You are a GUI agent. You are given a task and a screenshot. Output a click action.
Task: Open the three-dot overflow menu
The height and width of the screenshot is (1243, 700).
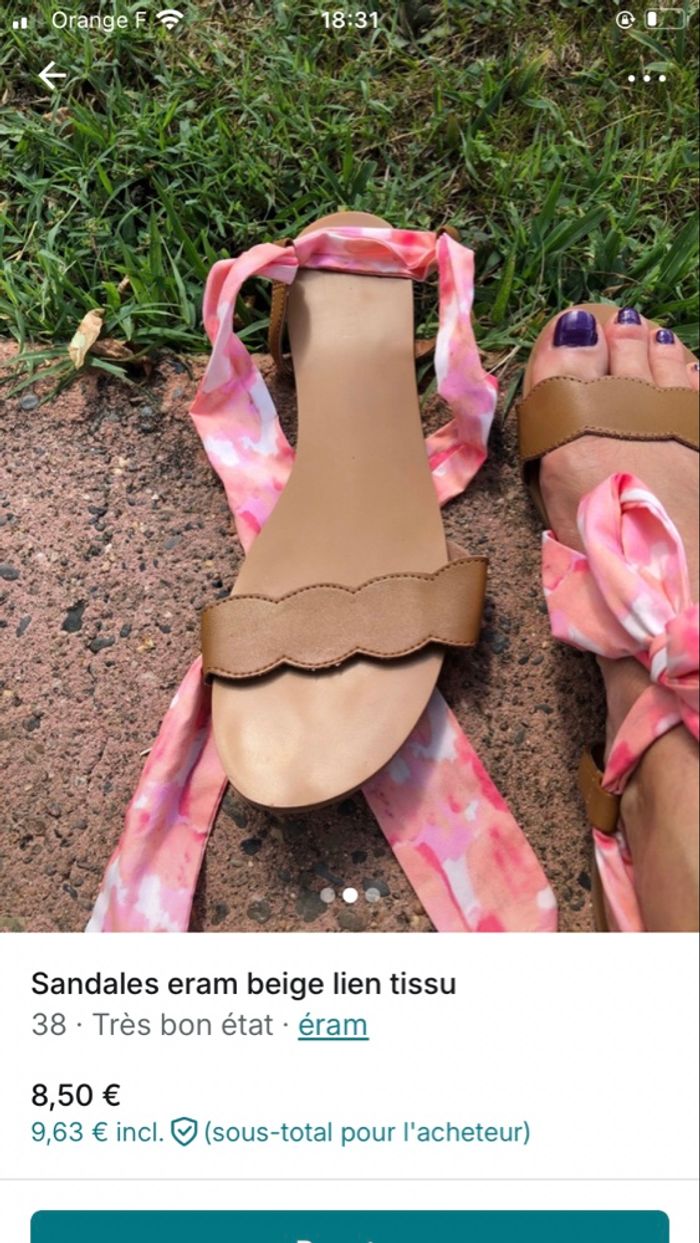point(647,77)
